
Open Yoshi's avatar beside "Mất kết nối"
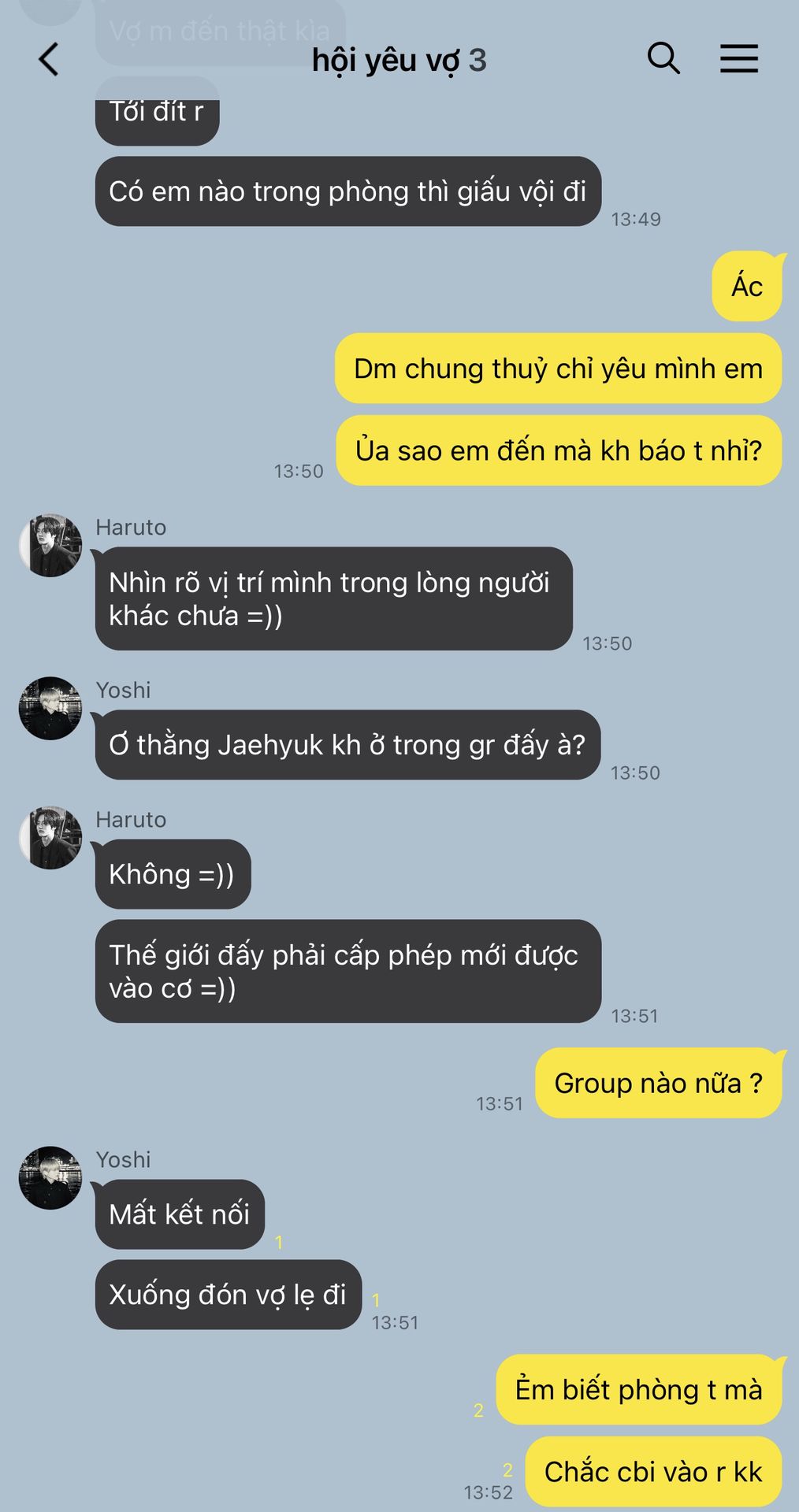coord(50,1177)
